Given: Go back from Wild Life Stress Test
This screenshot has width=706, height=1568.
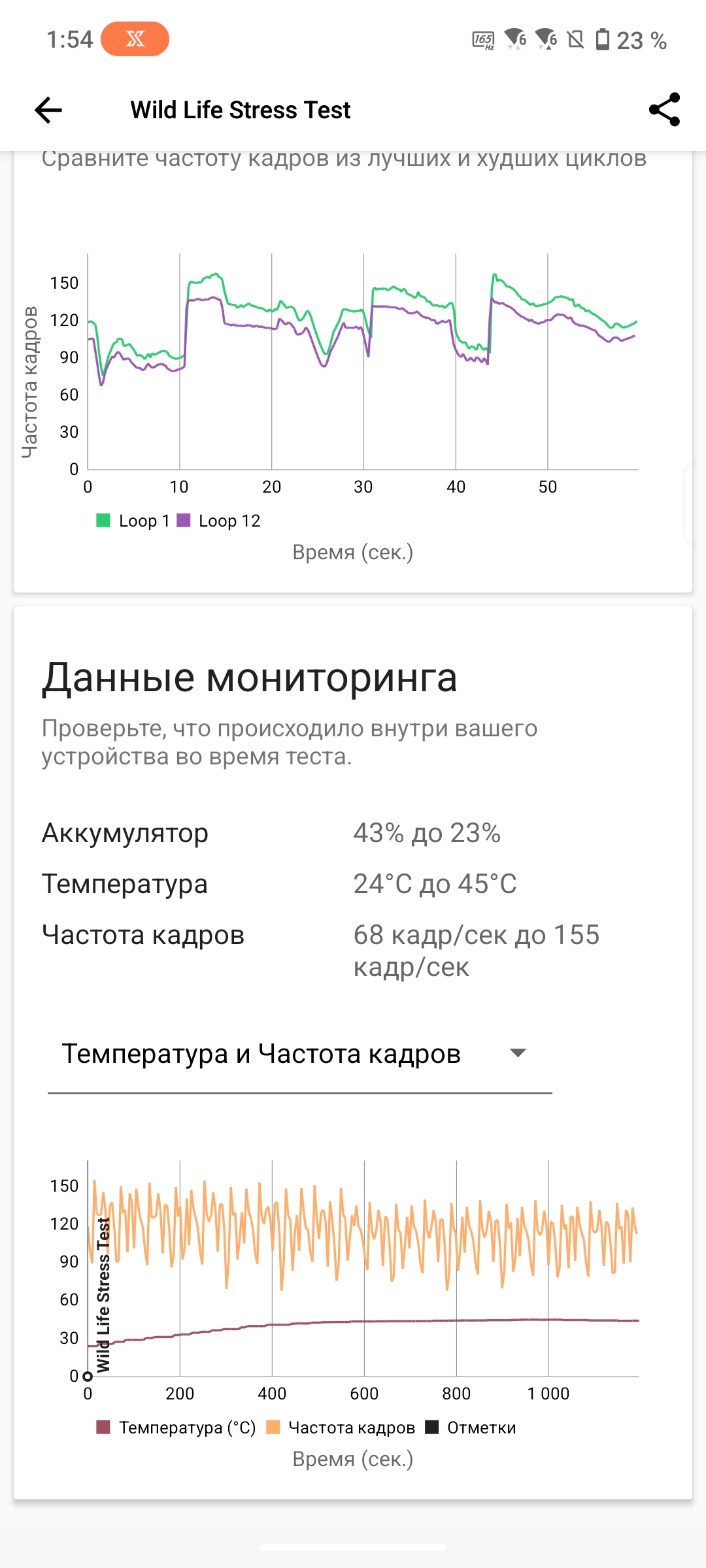Looking at the screenshot, I should click(x=48, y=110).
